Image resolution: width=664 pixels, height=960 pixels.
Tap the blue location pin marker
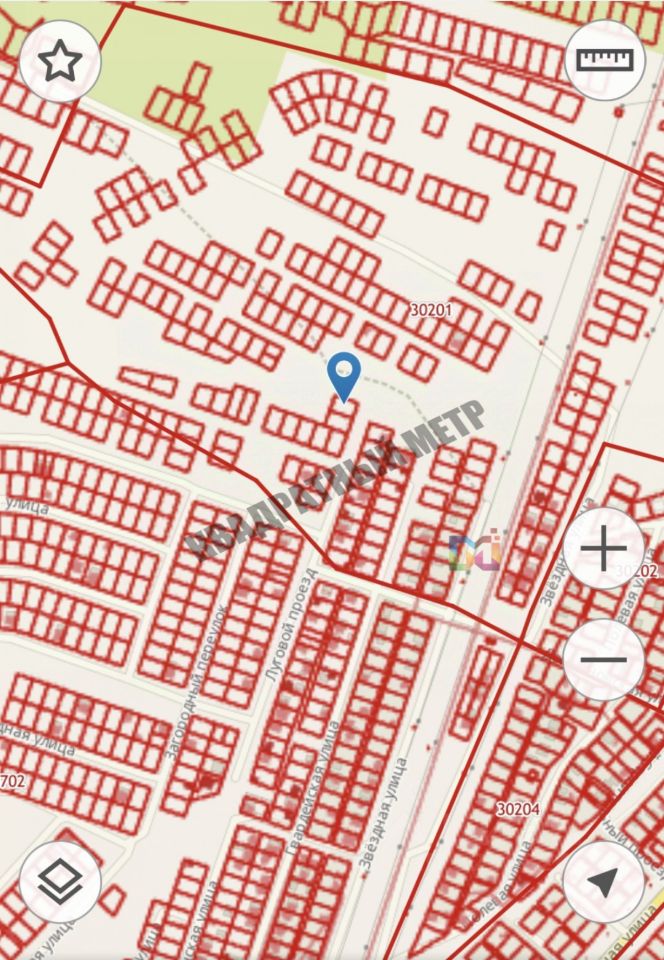(x=344, y=377)
